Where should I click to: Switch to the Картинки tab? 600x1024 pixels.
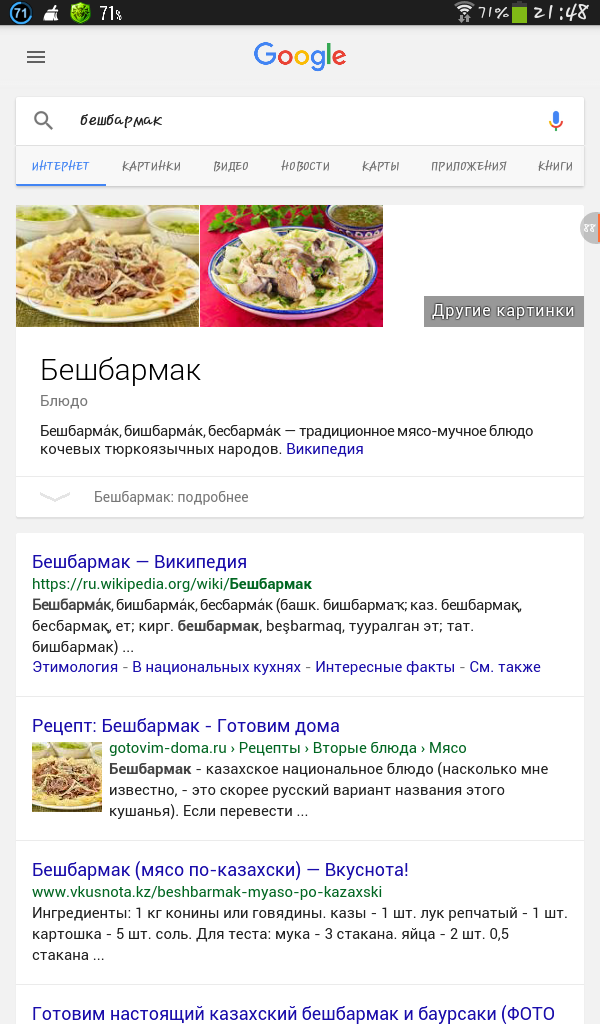point(151,166)
